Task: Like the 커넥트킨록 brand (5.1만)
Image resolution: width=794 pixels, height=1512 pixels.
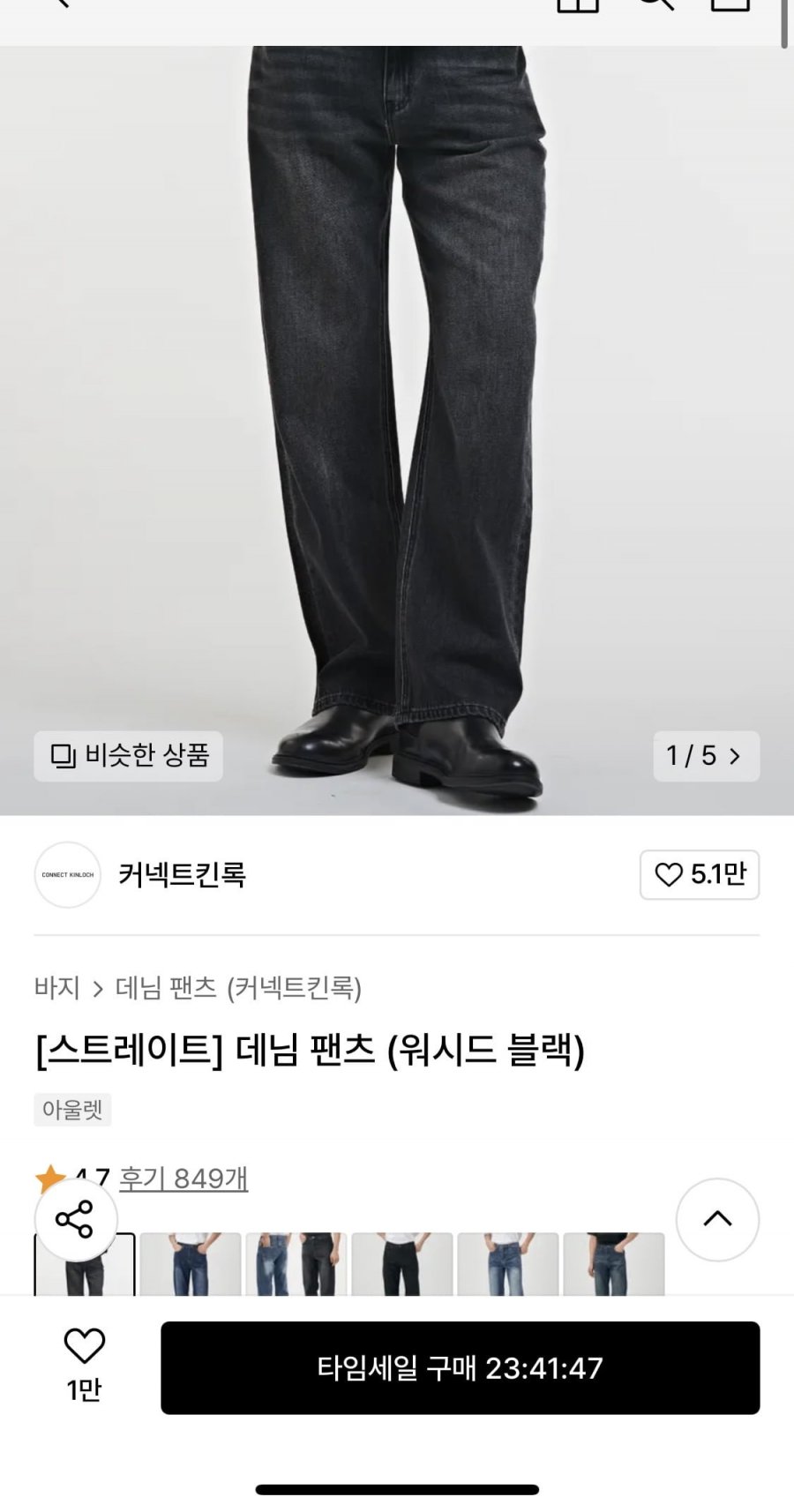Action: click(699, 875)
